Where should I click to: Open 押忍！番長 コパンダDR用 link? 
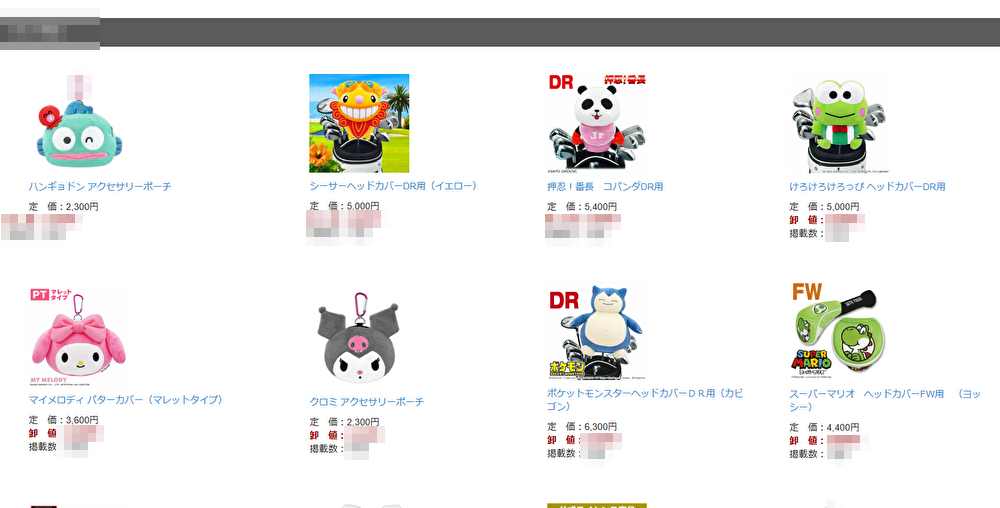click(x=605, y=187)
